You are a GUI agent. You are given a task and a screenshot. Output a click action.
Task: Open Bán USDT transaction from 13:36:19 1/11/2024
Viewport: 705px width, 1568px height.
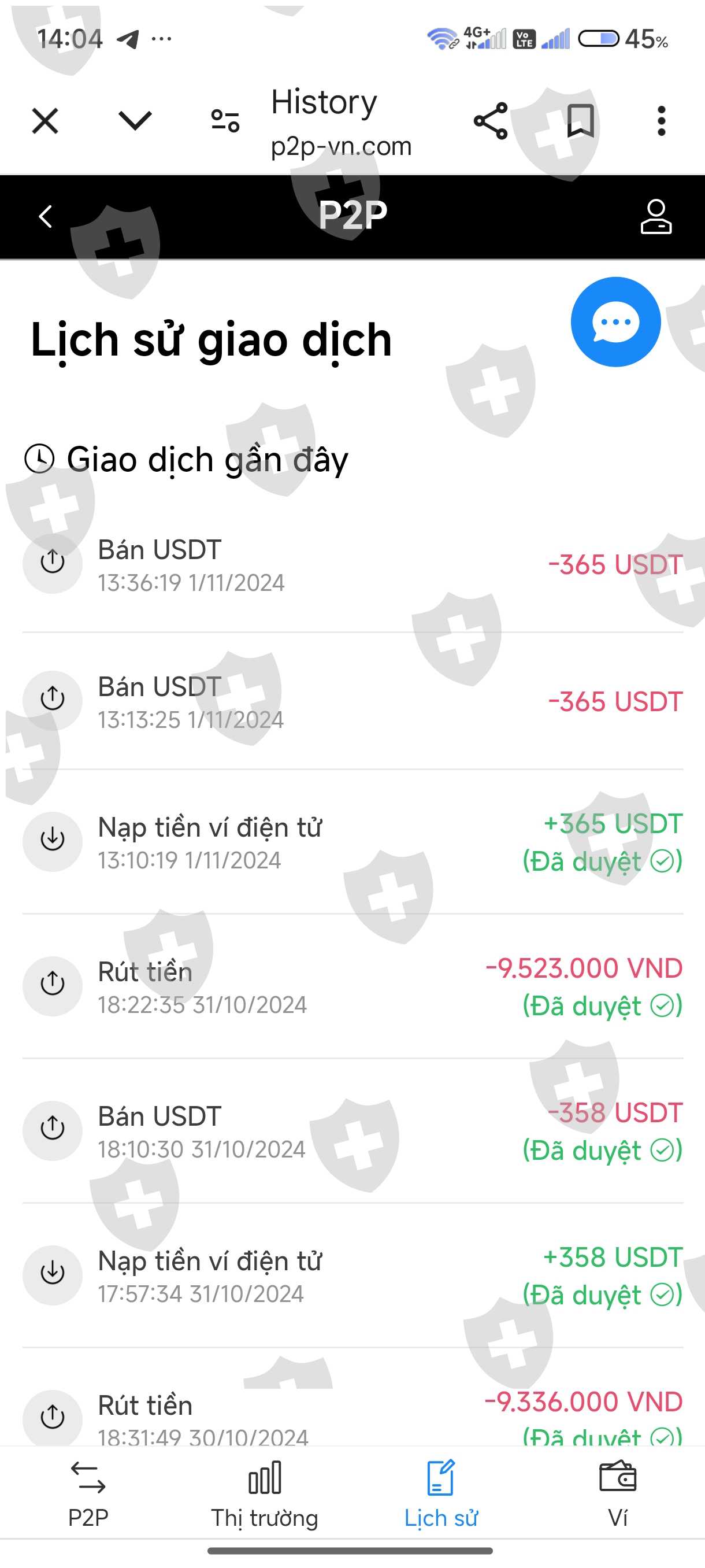[353, 564]
